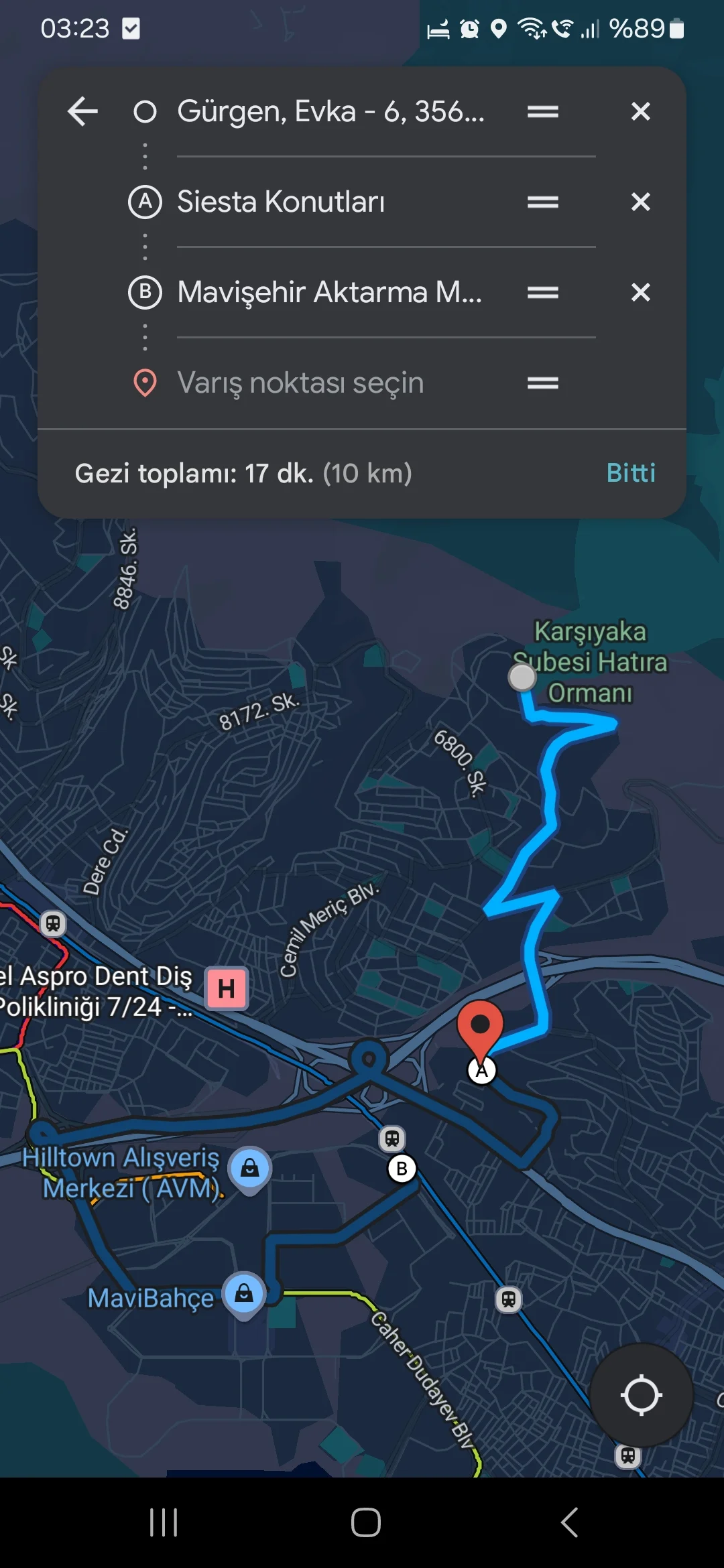This screenshot has width=724, height=1568.
Task: Tap the transit station icon on Caher Dudayev Blv
Action: click(x=509, y=1300)
